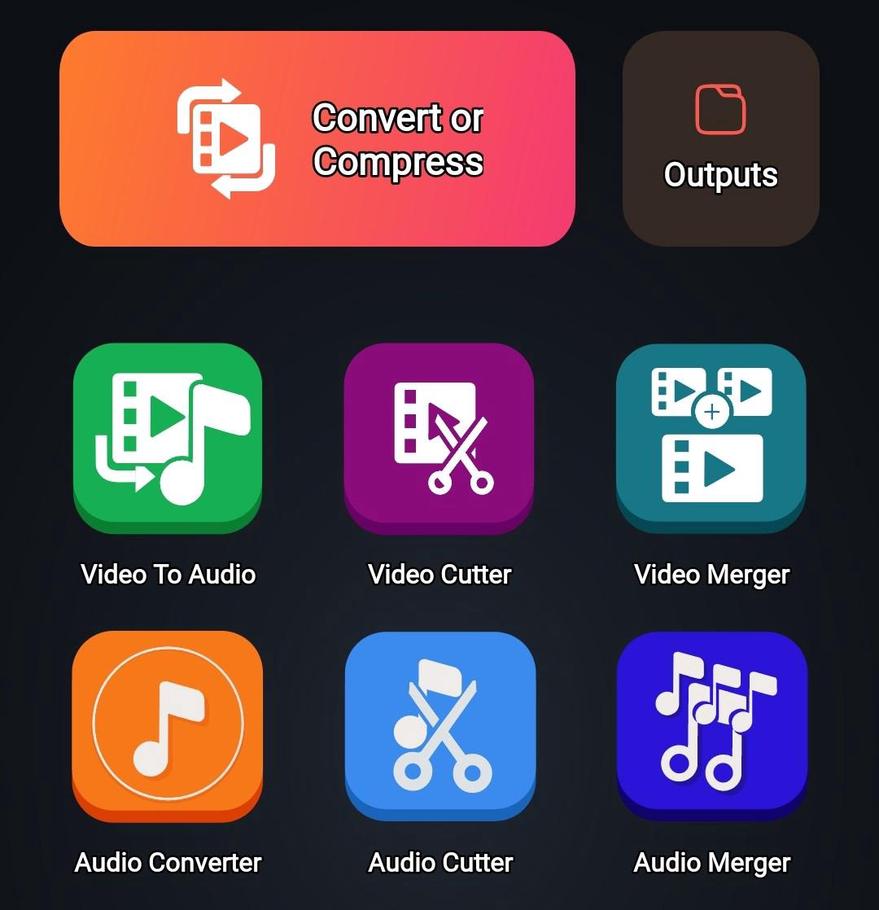Viewport: 879px width, 910px height.
Task: Click the Convert or Compress video icon
Action: click(x=220, y=135)
